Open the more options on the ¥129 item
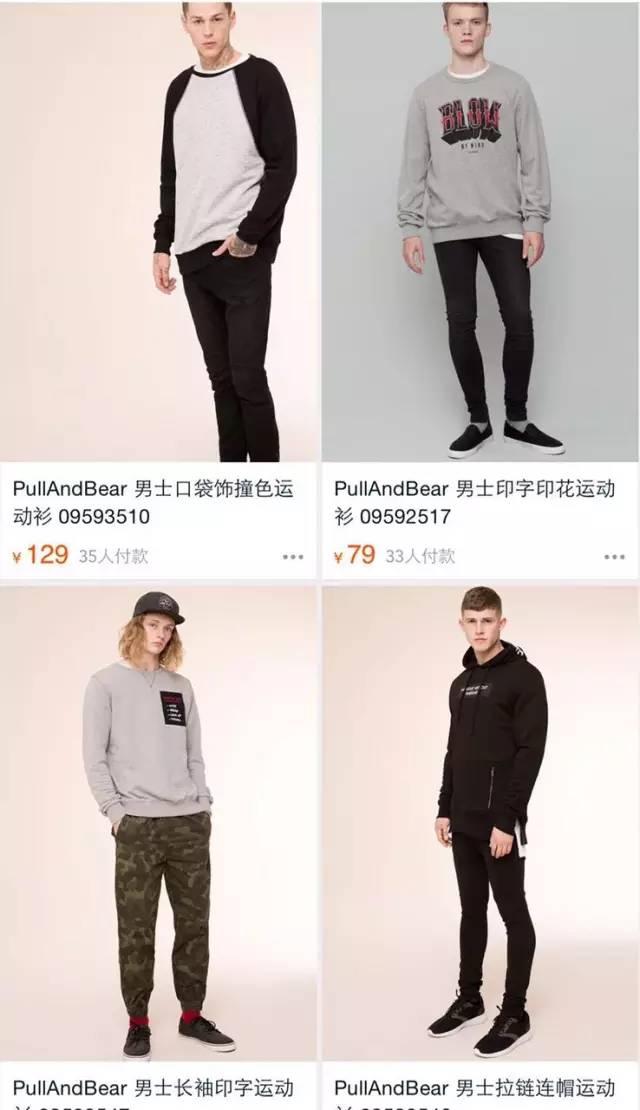Image resolution: width=640 pixels, height=1110 pixels. pyautogui.click(x=293, y=557)
